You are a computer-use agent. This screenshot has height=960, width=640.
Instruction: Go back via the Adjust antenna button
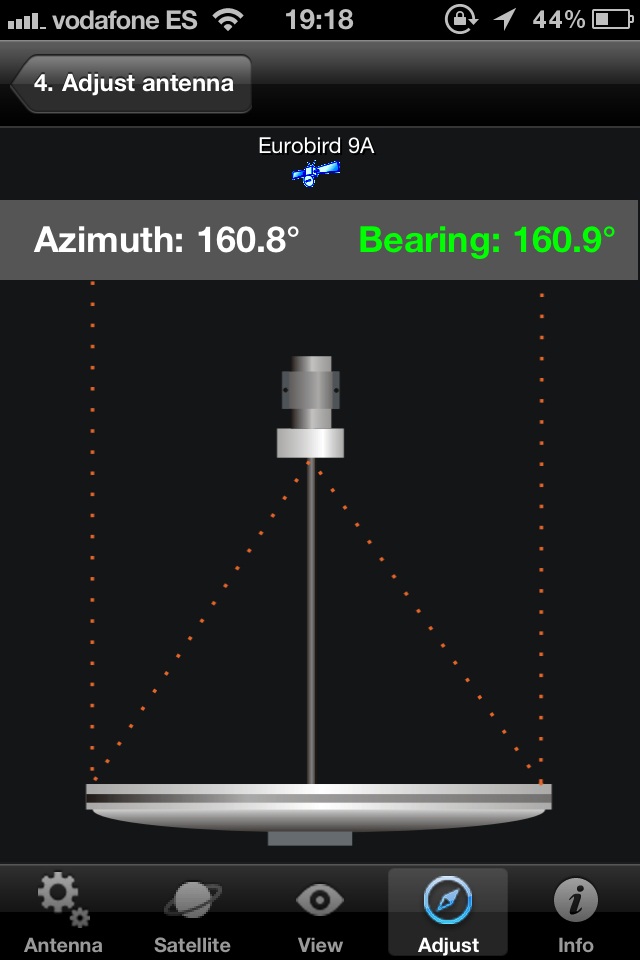(132, 83)
